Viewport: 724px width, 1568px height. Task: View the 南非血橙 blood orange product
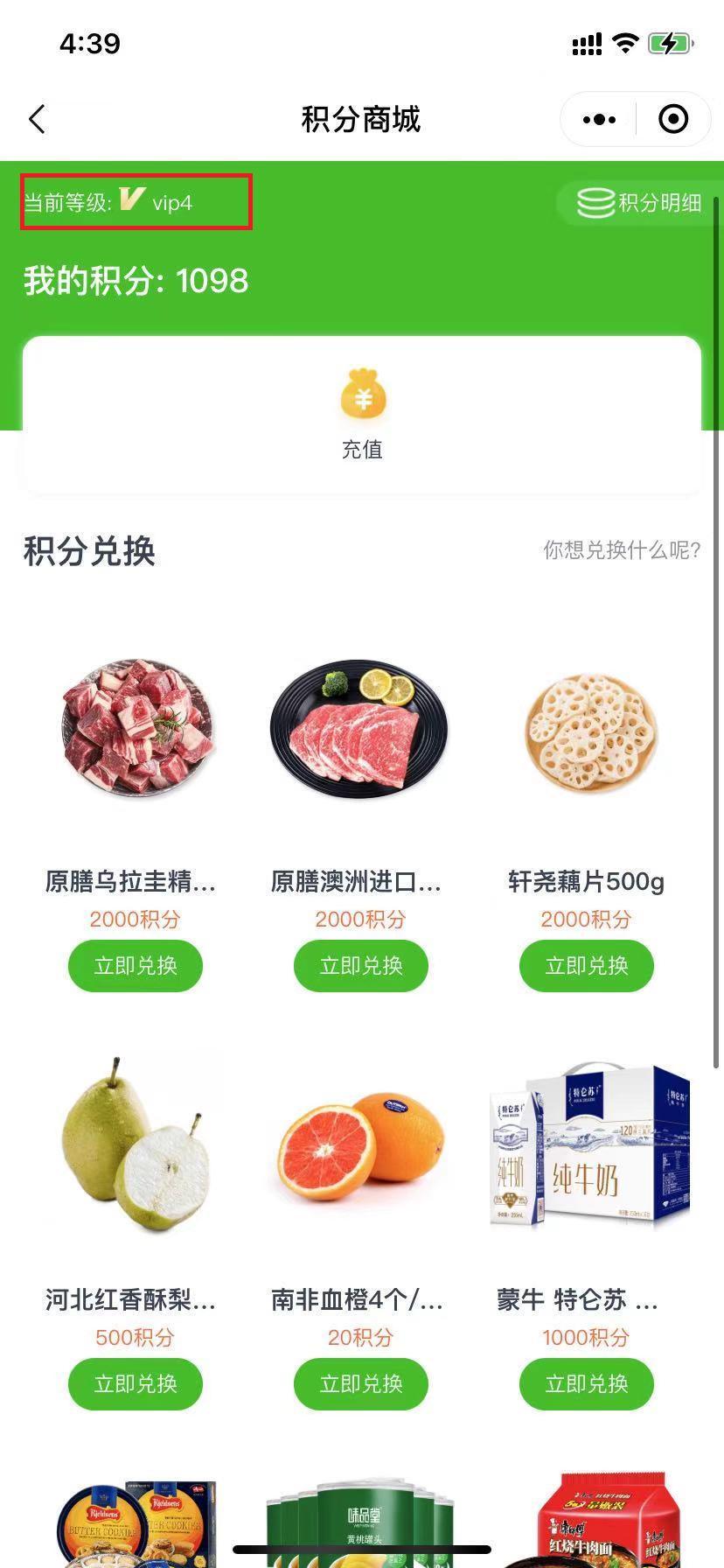coord(361,1146)
